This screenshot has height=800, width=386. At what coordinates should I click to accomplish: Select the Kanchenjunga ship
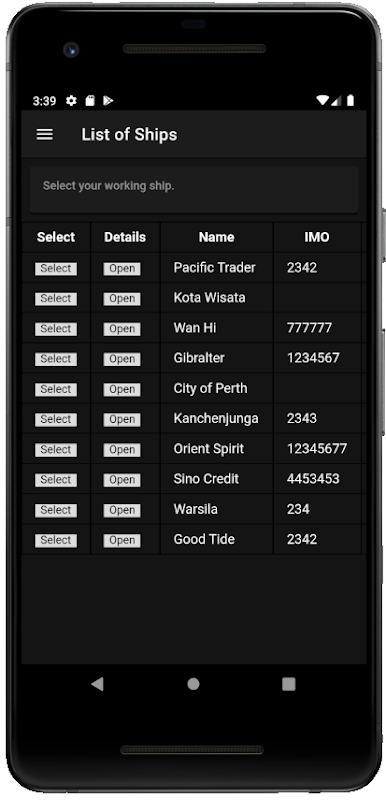[x=56, y=420]
